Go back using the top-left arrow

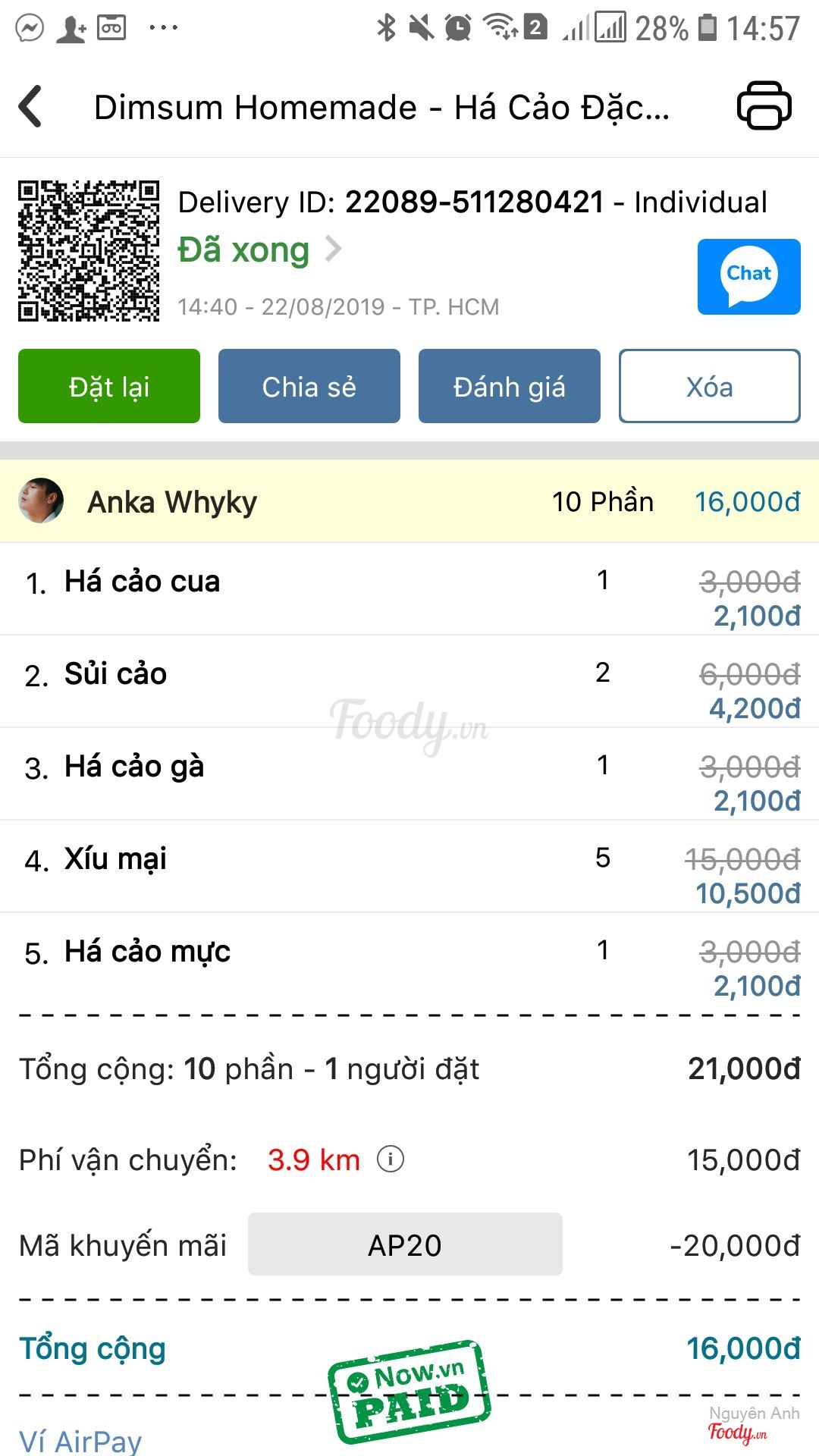[x=30, y=106]
